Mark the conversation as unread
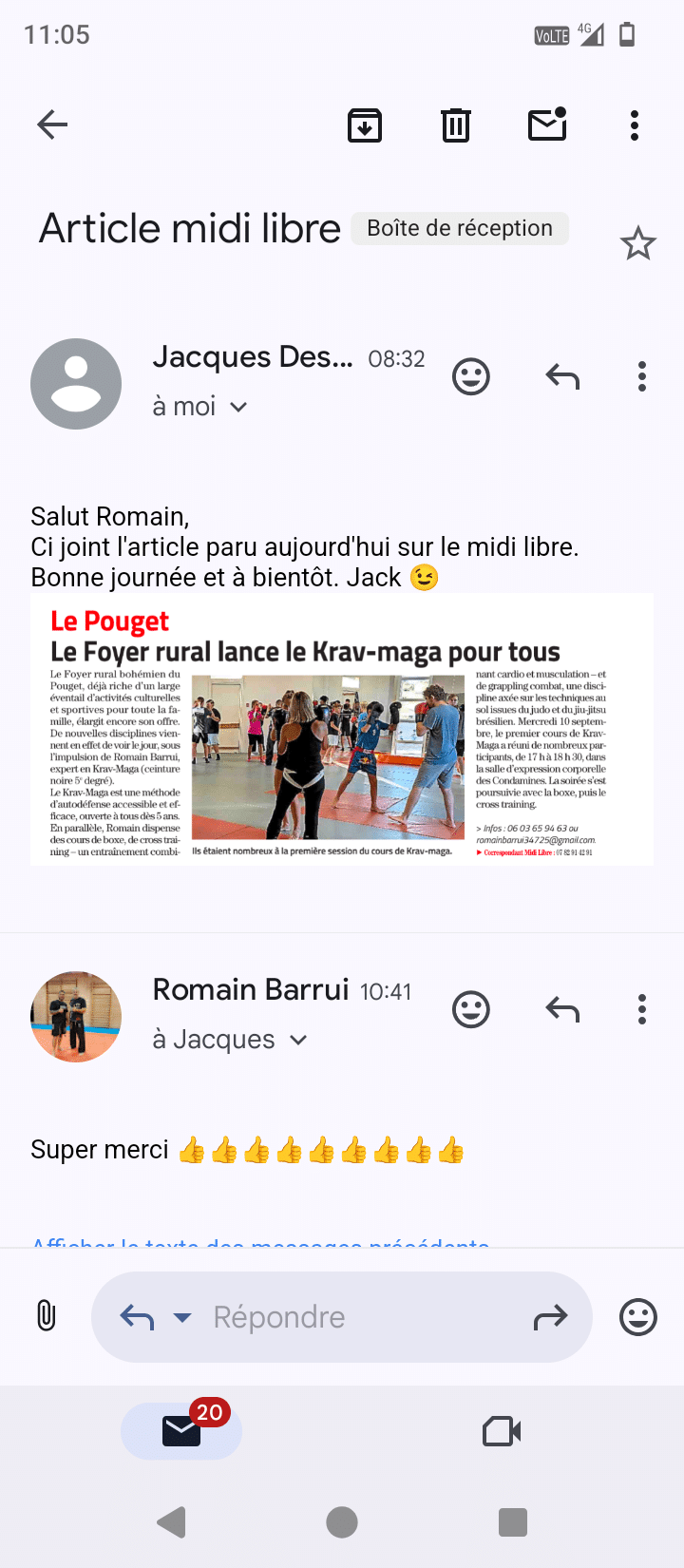The image size is (684, 1568). tap(547, 124)
